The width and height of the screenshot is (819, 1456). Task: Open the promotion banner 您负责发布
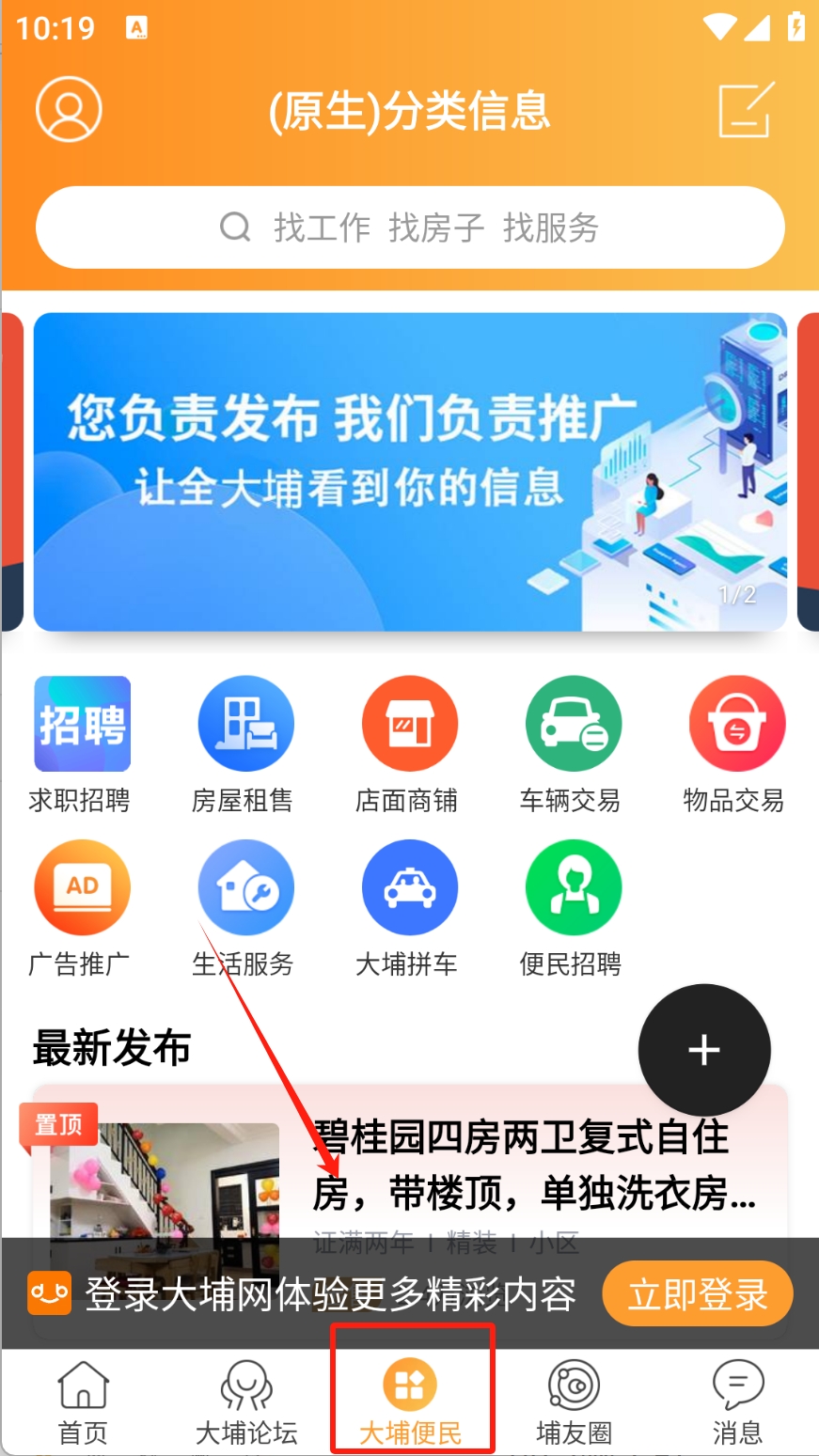[410, 472]
